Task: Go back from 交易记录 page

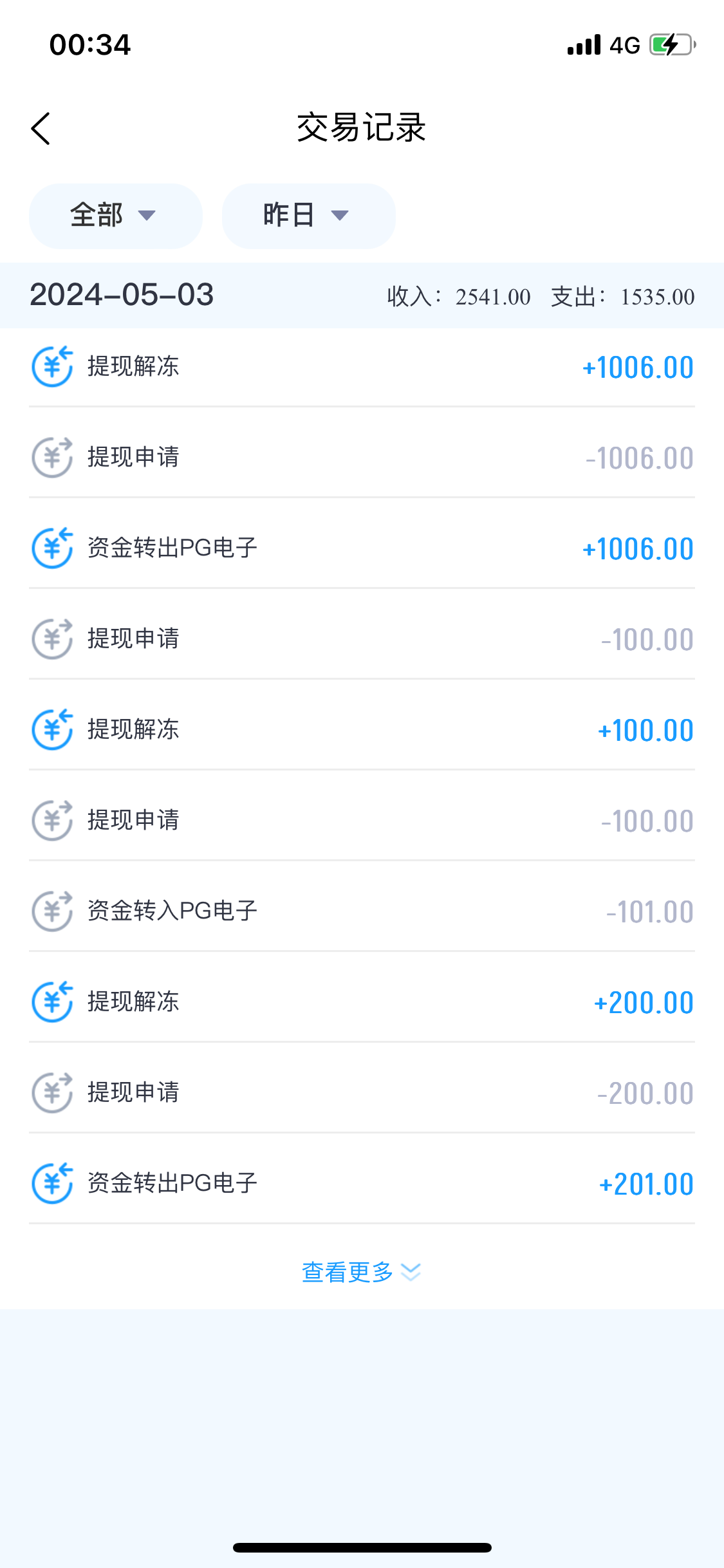Action: pos(41,129)
